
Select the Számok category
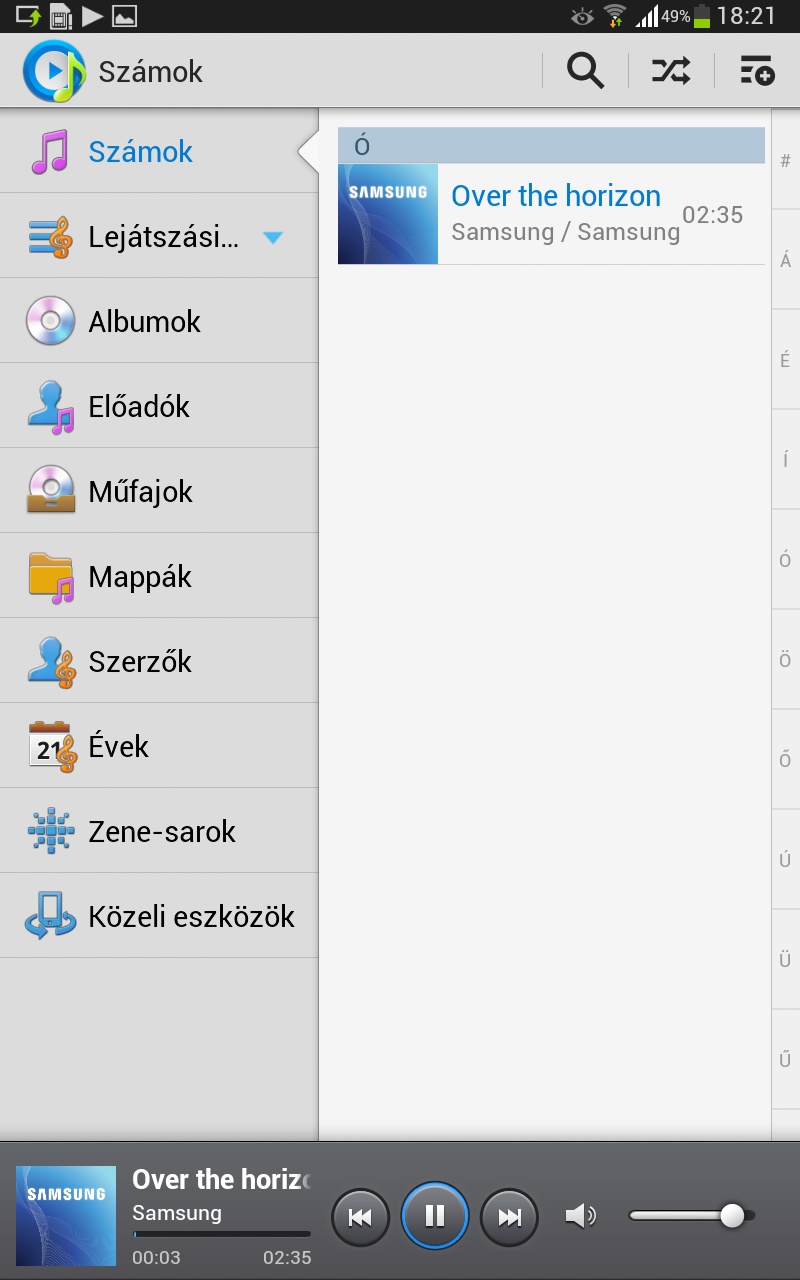click(x=140, y=152)
